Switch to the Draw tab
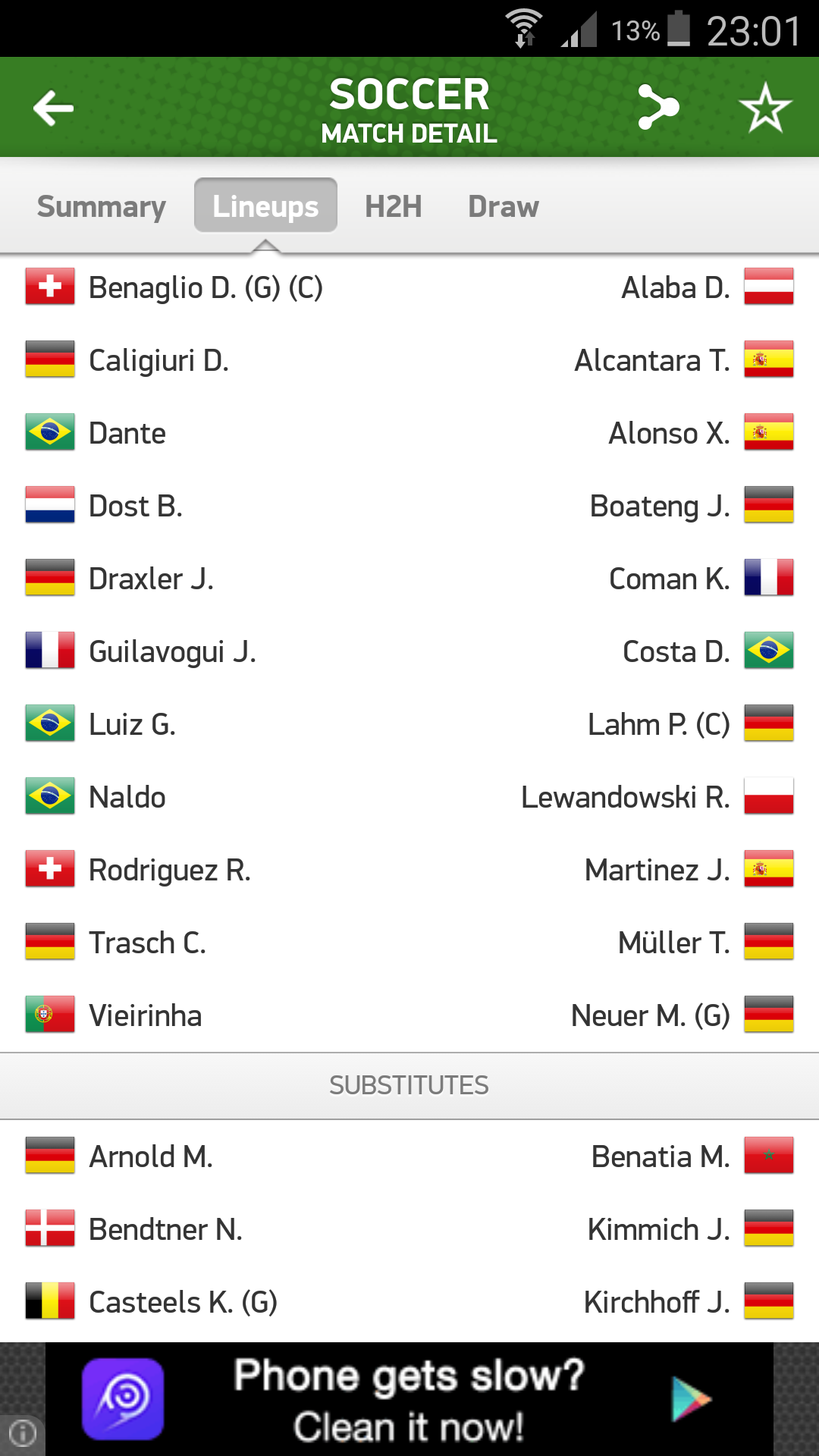This screenshot has height=1456, width=819. click(503, 206)
